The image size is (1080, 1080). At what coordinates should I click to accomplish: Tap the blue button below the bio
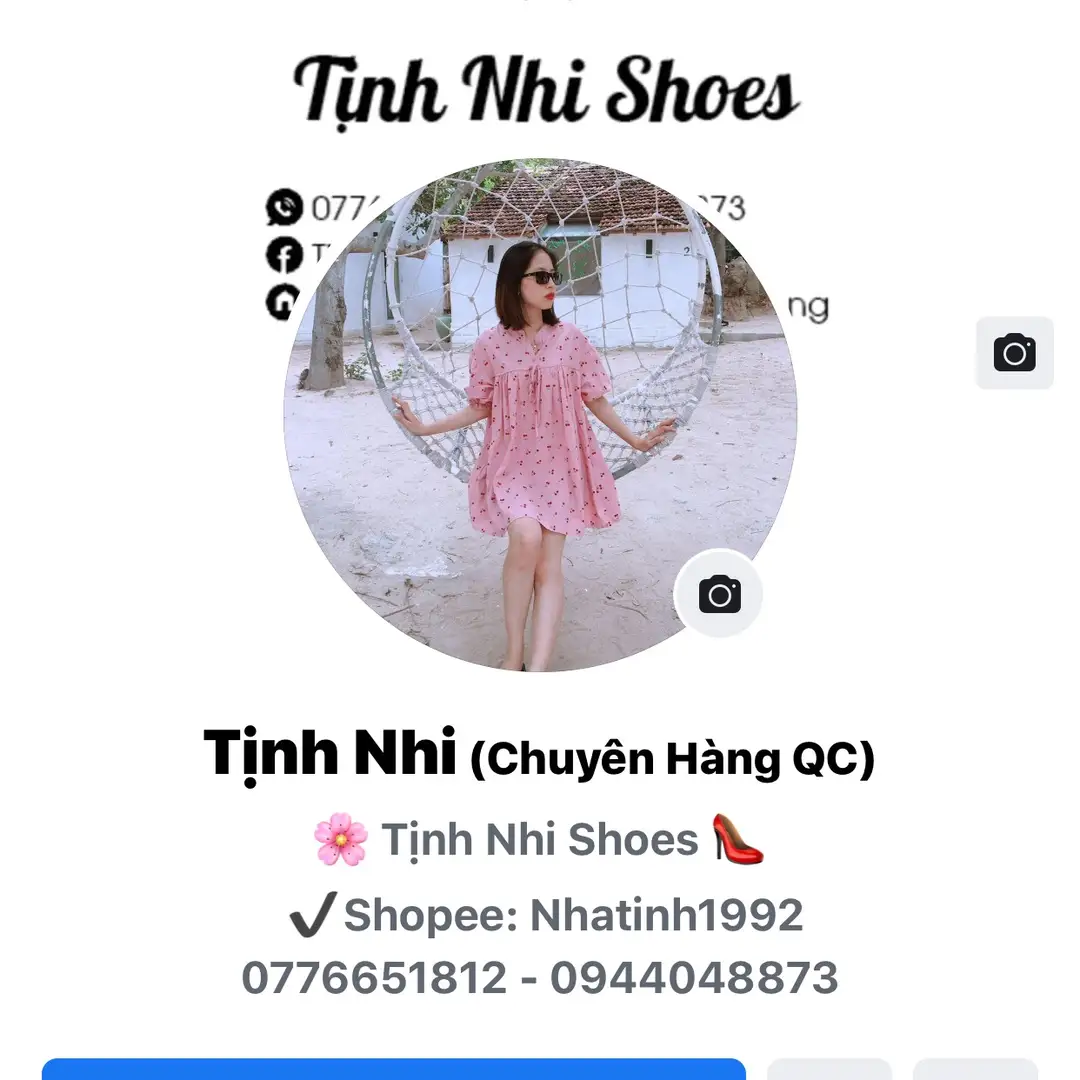(393, 1068)
